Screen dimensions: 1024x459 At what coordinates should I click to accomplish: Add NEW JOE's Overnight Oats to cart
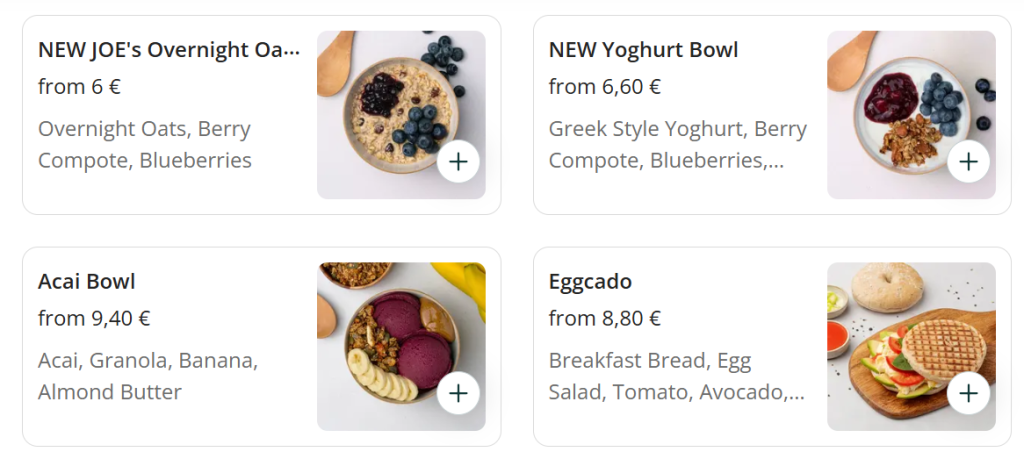[458, 162]
